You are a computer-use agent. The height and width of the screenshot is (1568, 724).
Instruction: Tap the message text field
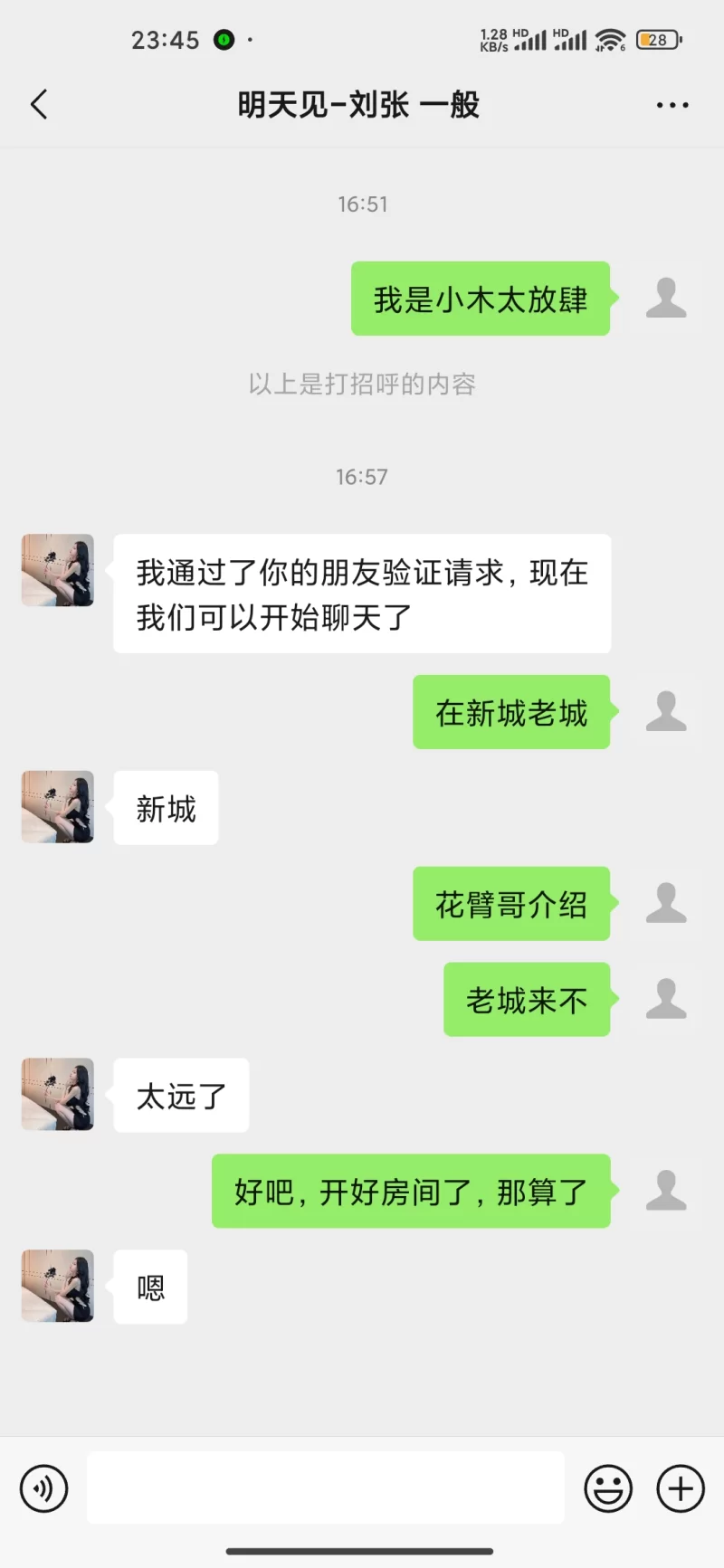[326, 1487]
